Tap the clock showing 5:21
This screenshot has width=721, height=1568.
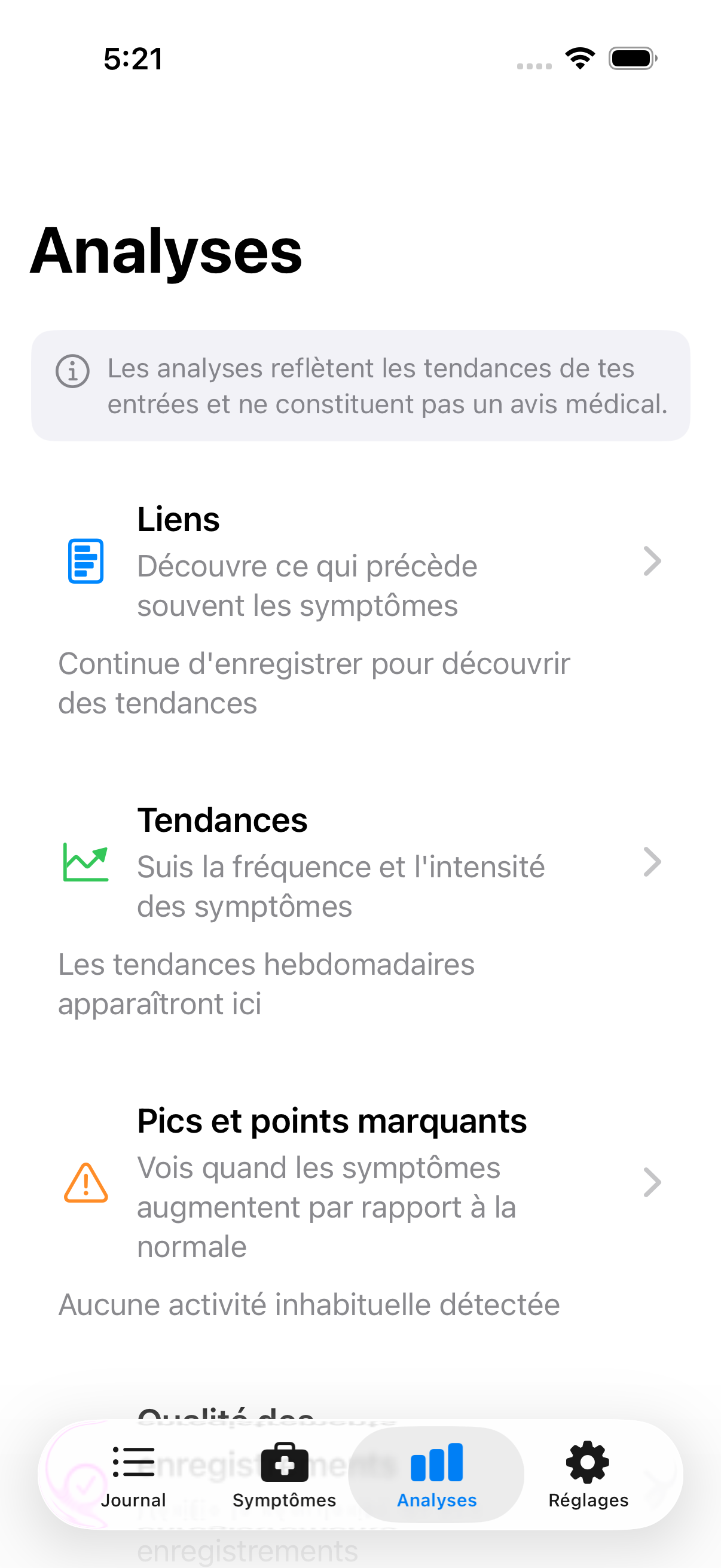[132, 59]
